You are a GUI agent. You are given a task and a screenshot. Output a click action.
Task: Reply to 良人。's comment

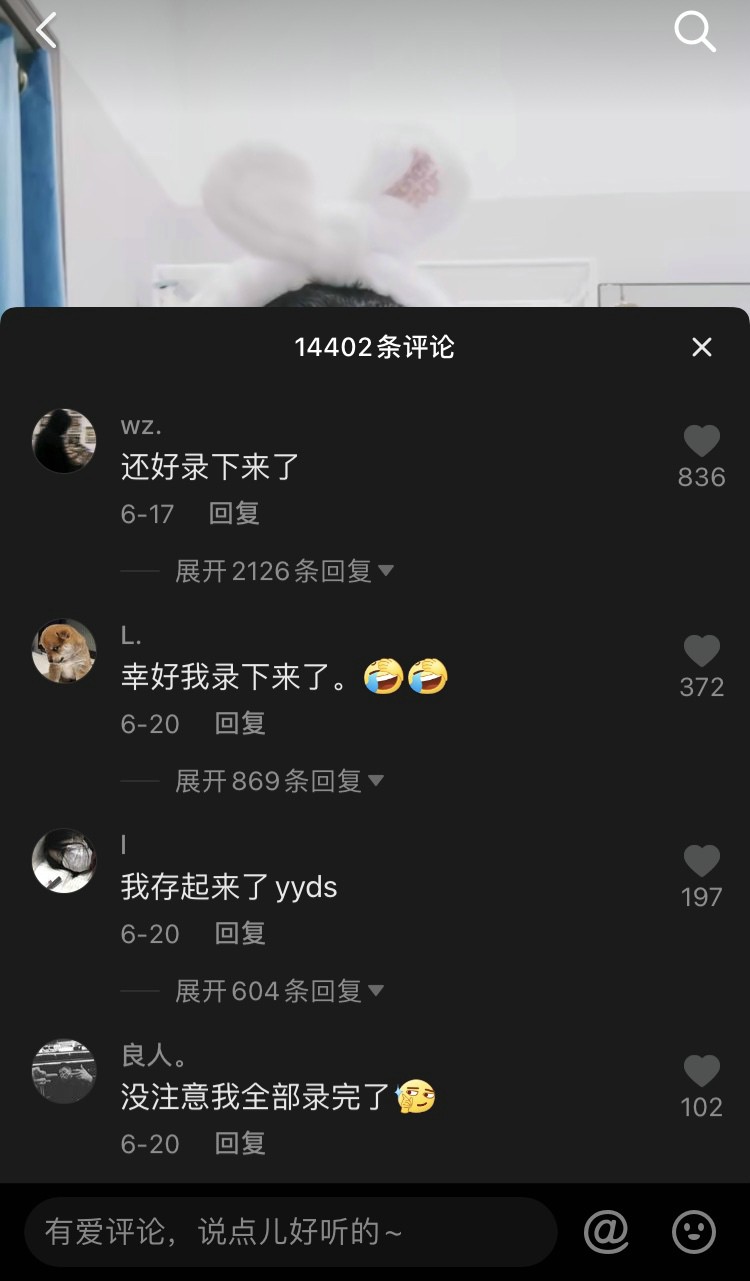pyautogui.click(x=240, y=1144)
